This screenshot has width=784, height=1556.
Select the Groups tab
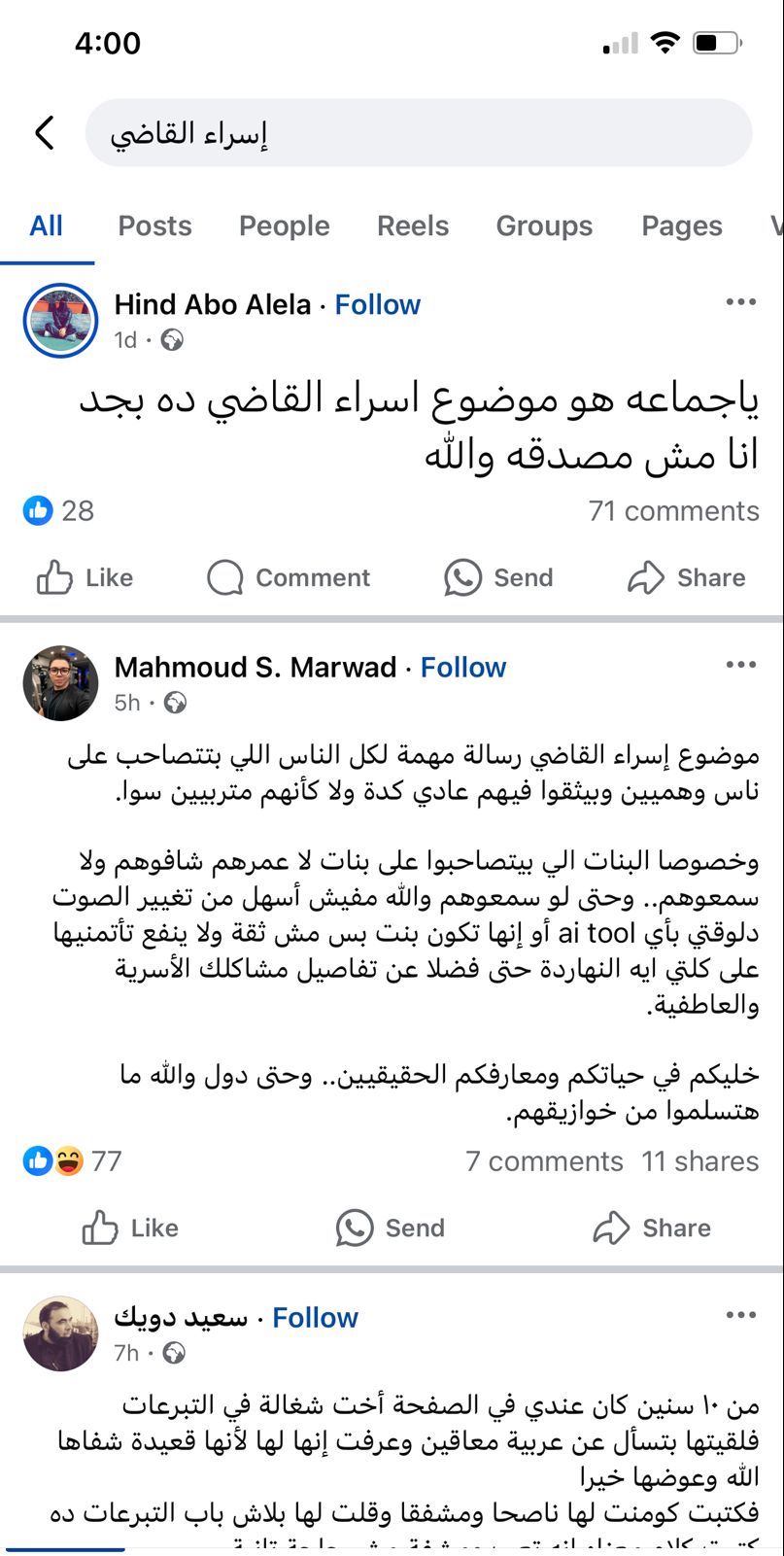(x=544, y=225)
